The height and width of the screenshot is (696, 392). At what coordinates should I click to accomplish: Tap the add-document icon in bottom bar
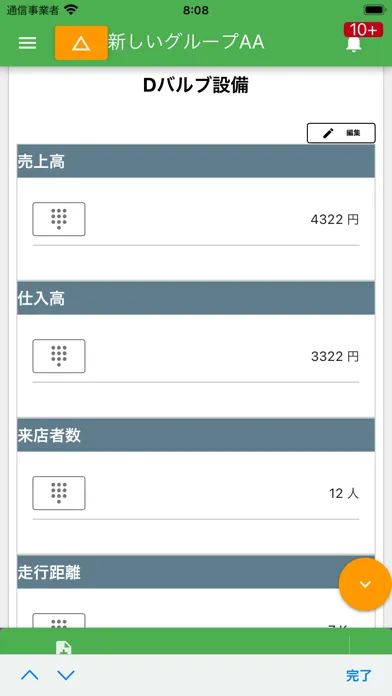(x=63, y=647)
